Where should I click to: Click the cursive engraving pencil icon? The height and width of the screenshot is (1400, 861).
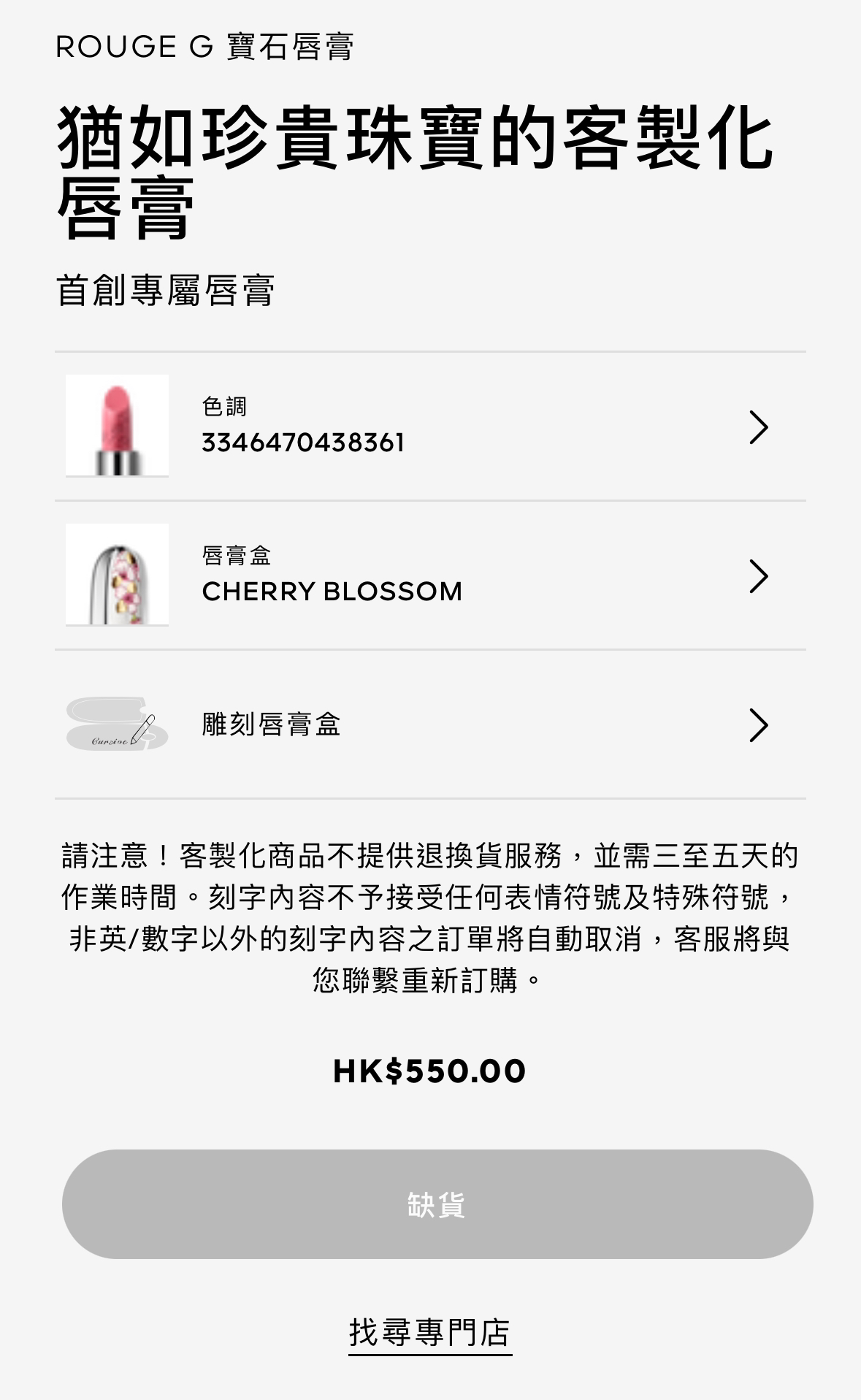click(x=144, y=730)
